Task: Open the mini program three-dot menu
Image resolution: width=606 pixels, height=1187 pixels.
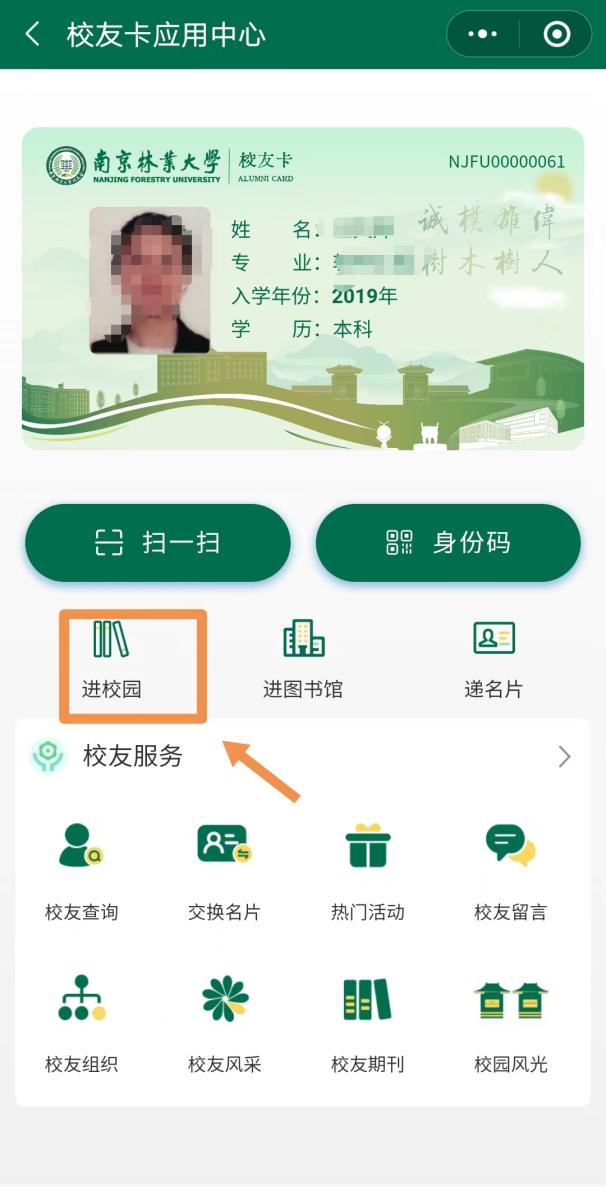Action: [483, 35]
